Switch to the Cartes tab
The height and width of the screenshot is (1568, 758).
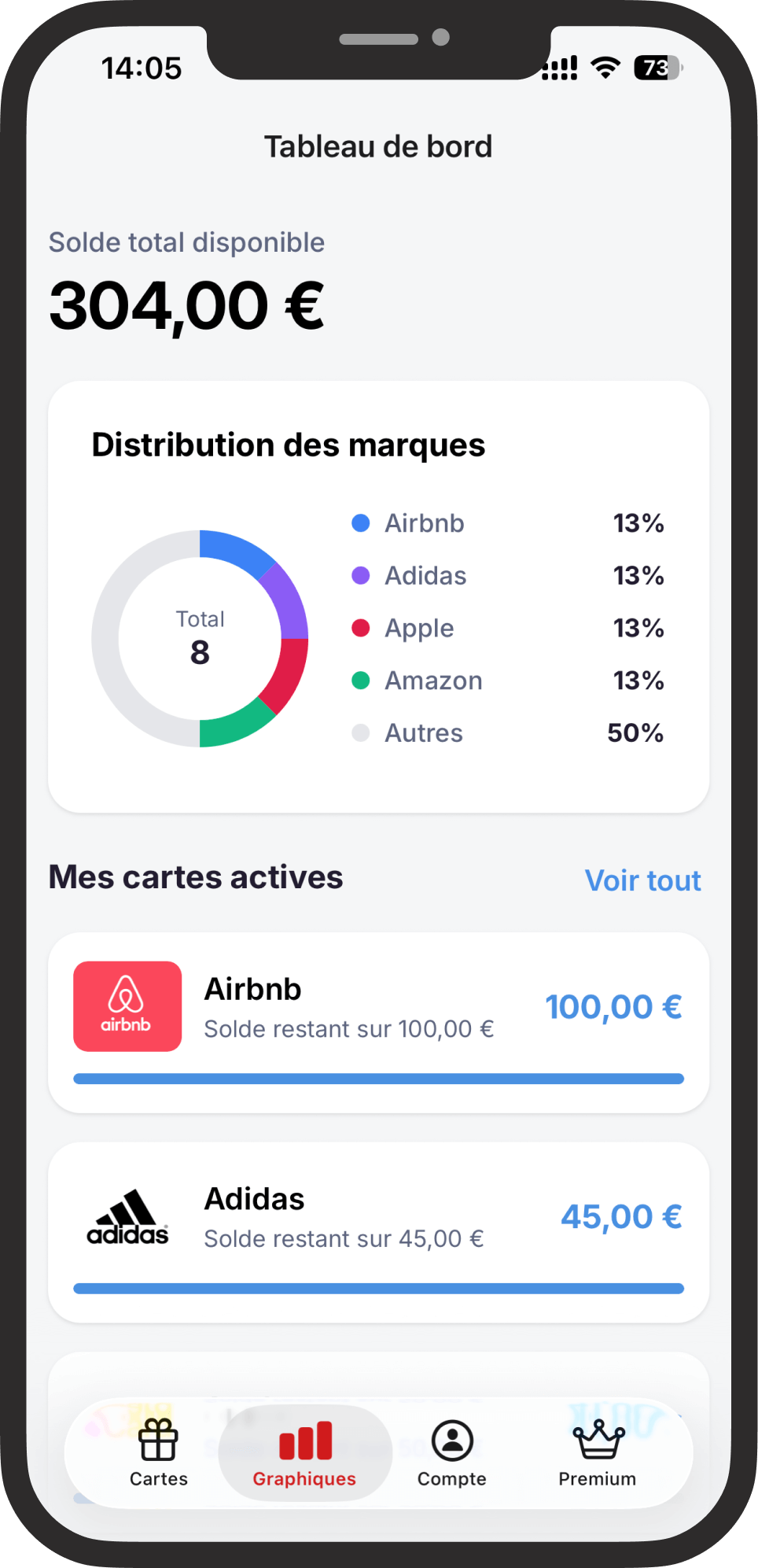point(157,1455)
